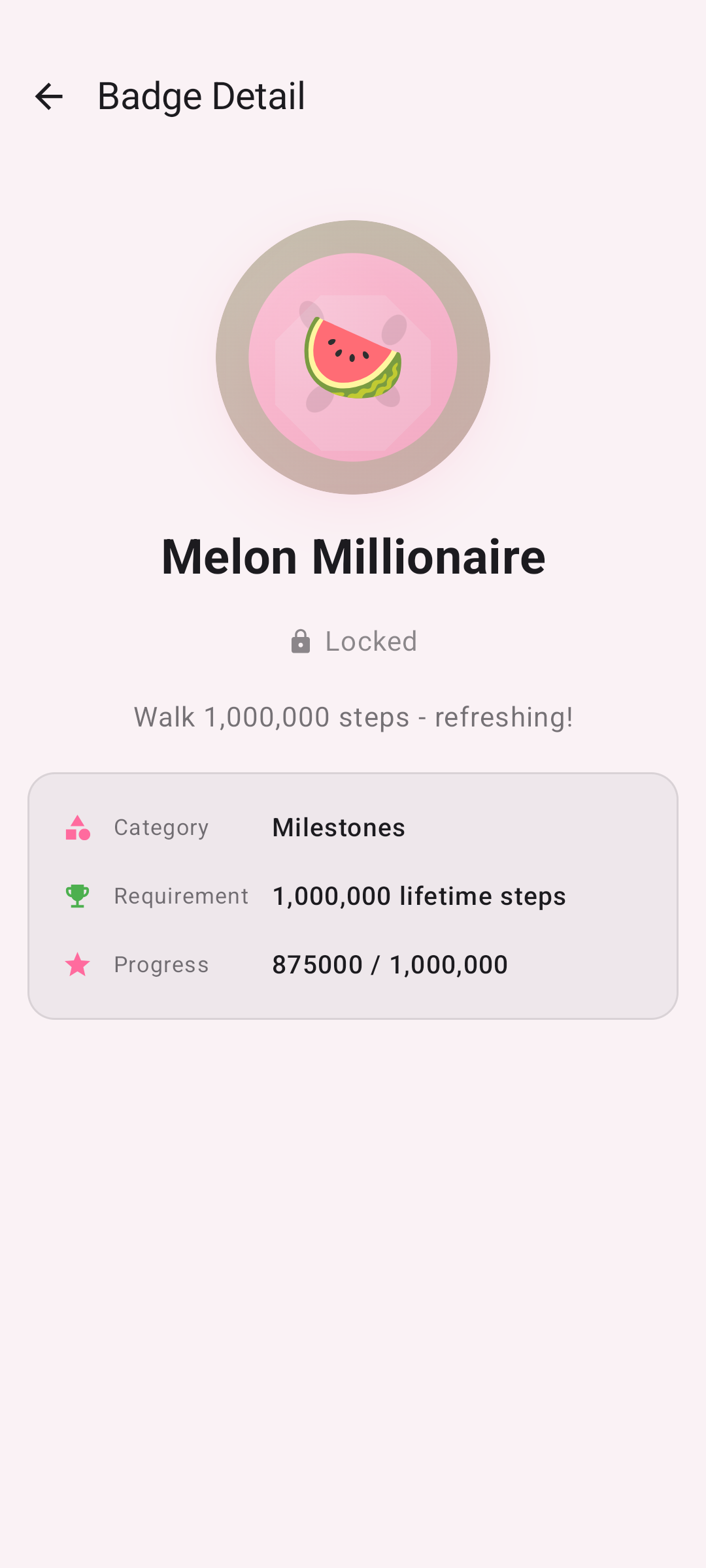This screenshot has width=706, height=1568.
Task: Select the pink shapes Category icon
Action: 77,828
